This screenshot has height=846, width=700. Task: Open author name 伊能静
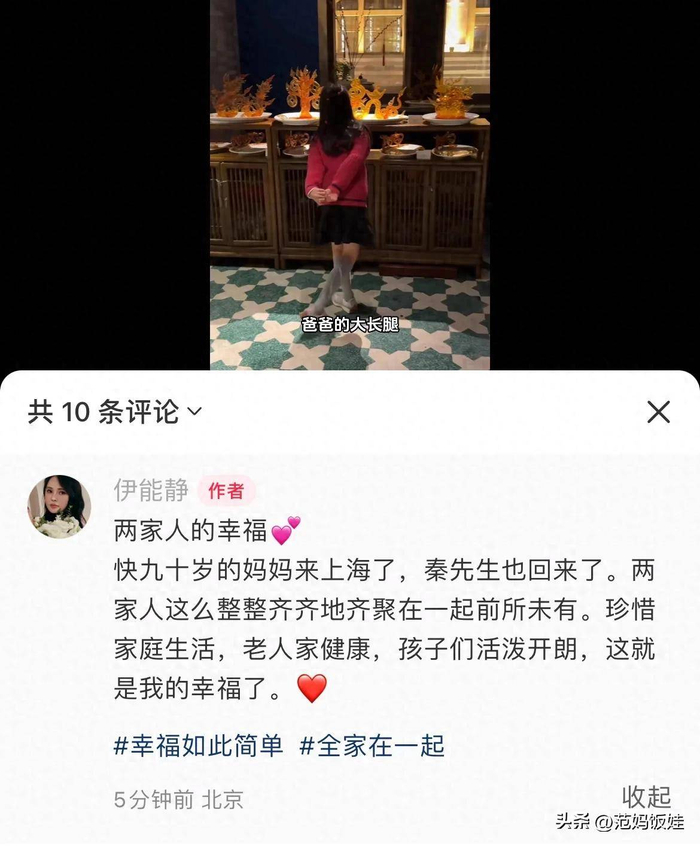(151, 490)
